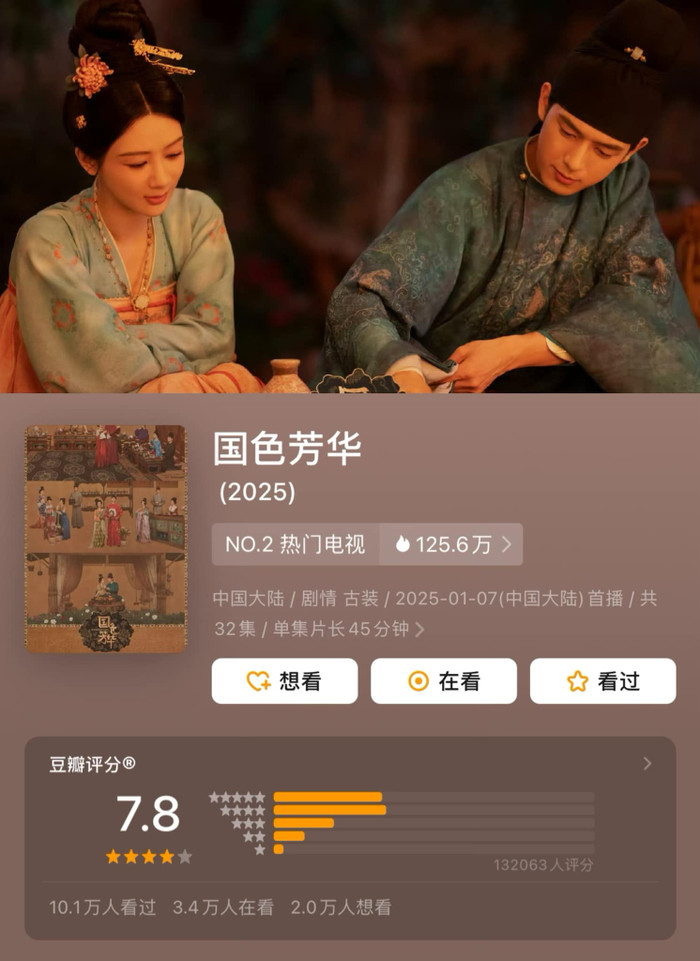Select the 在看 button

[x=443, y=681]
